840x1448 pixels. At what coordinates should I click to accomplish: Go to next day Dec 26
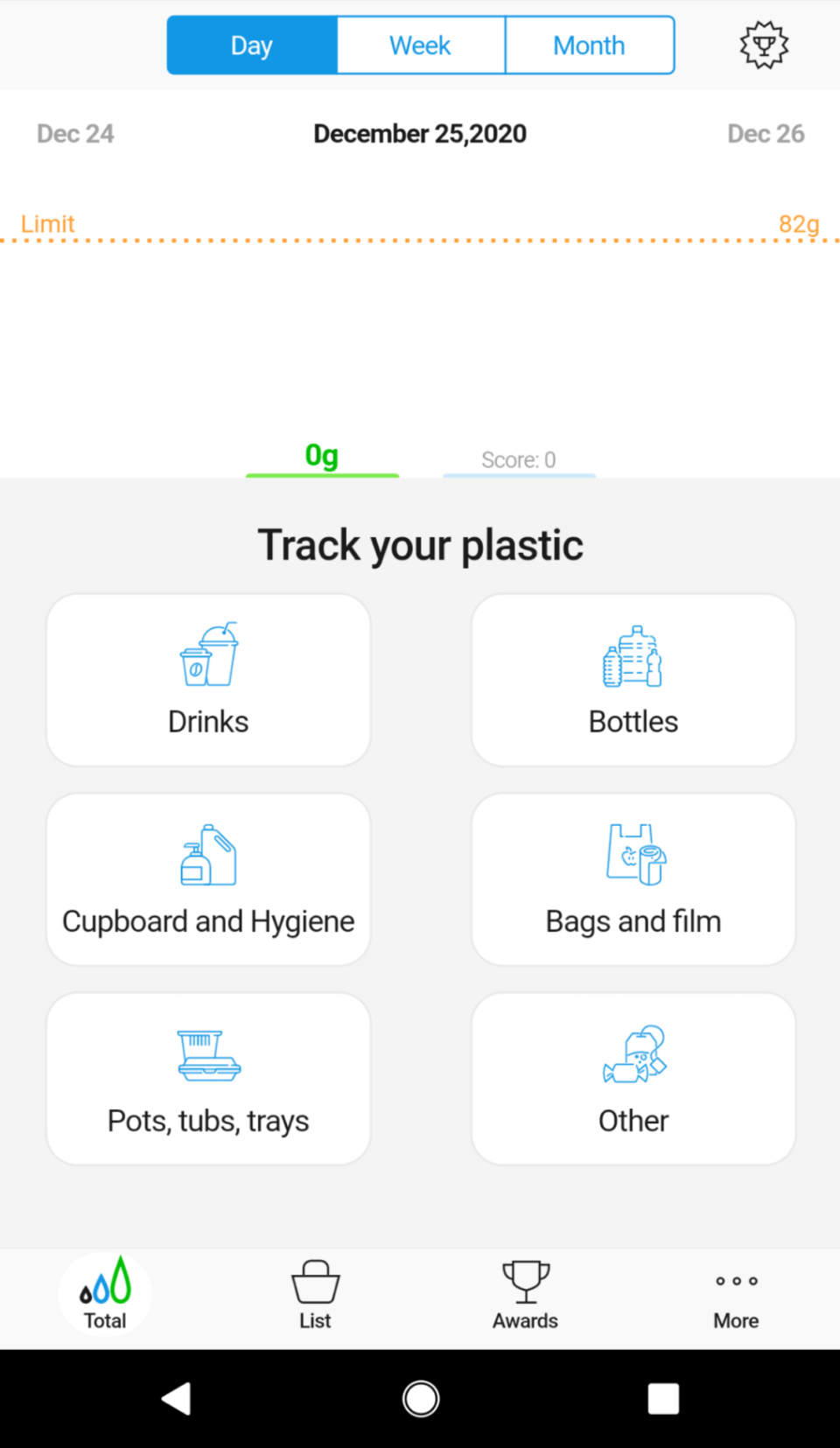(x=766, y=134)
